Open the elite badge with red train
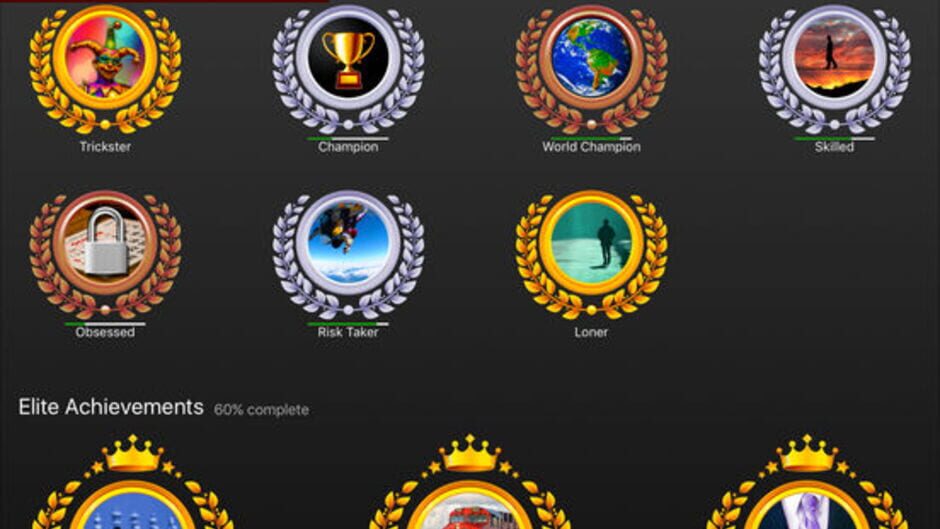Screen dimensions: 940x529 pos(470,482)
